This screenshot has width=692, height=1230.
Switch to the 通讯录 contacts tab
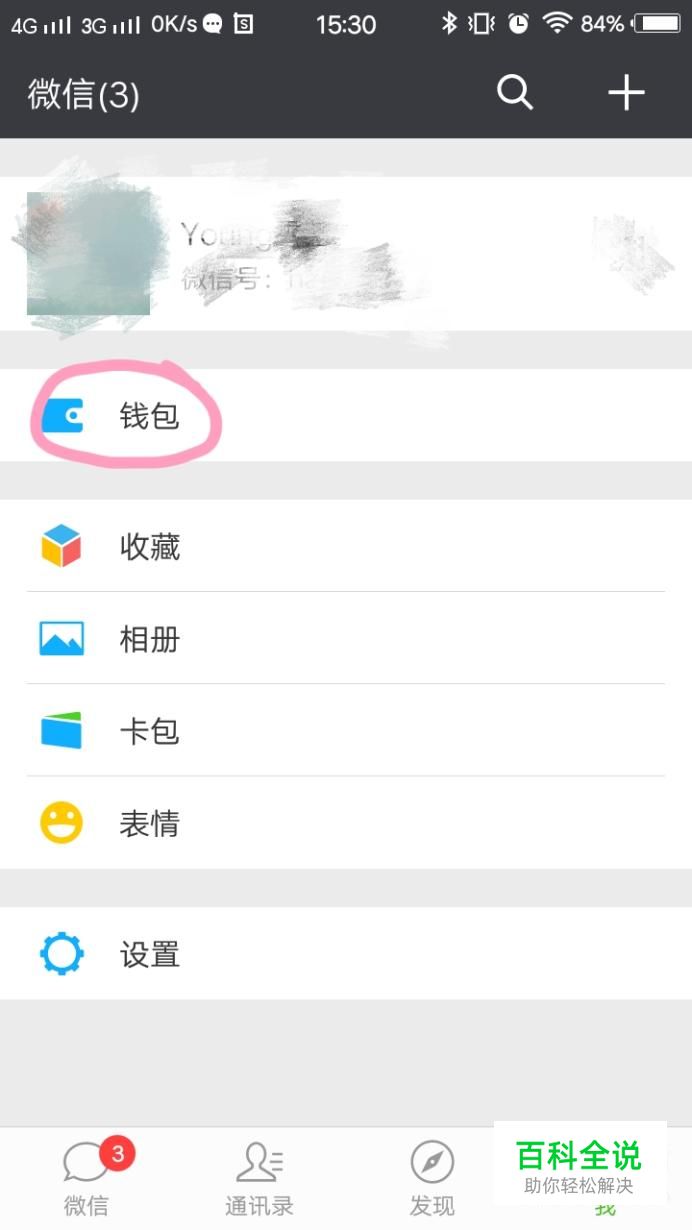tap(259, 1178)
